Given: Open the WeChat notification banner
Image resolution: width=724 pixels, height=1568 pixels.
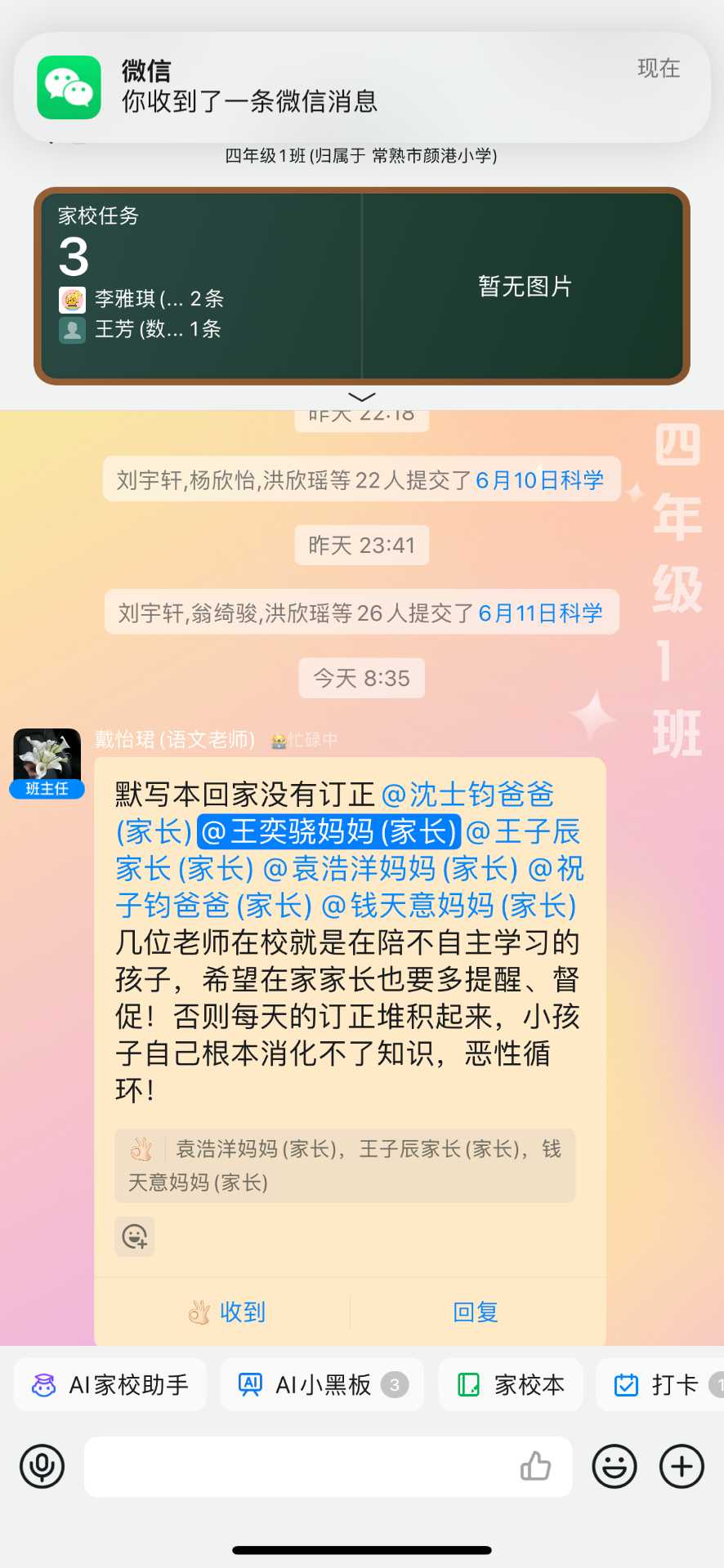Looking at the screenshot, I should 362,87.
